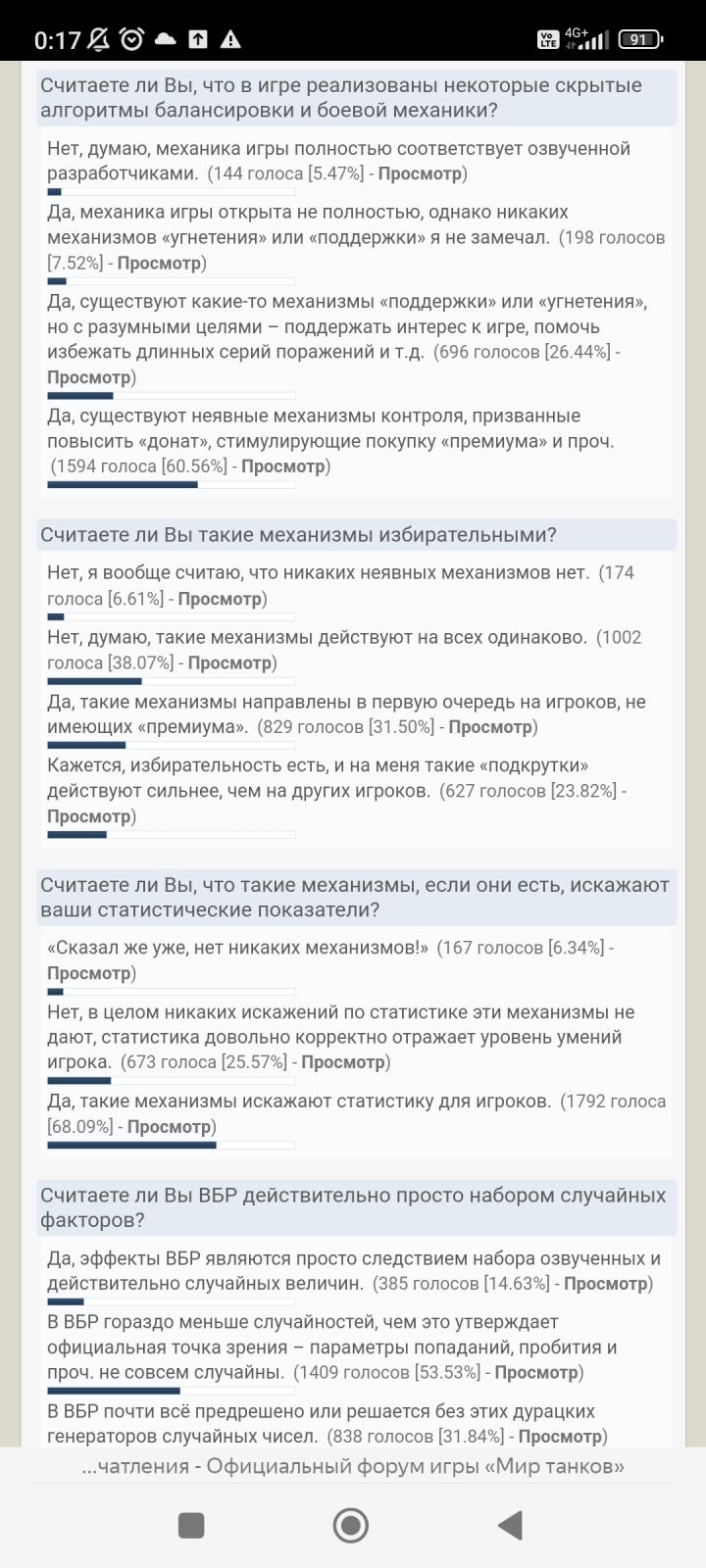Viewport: 706px width, 1568px height.
Task: Open Просмотр for 696 голосов [26.44%]
Action: point(88,378)
